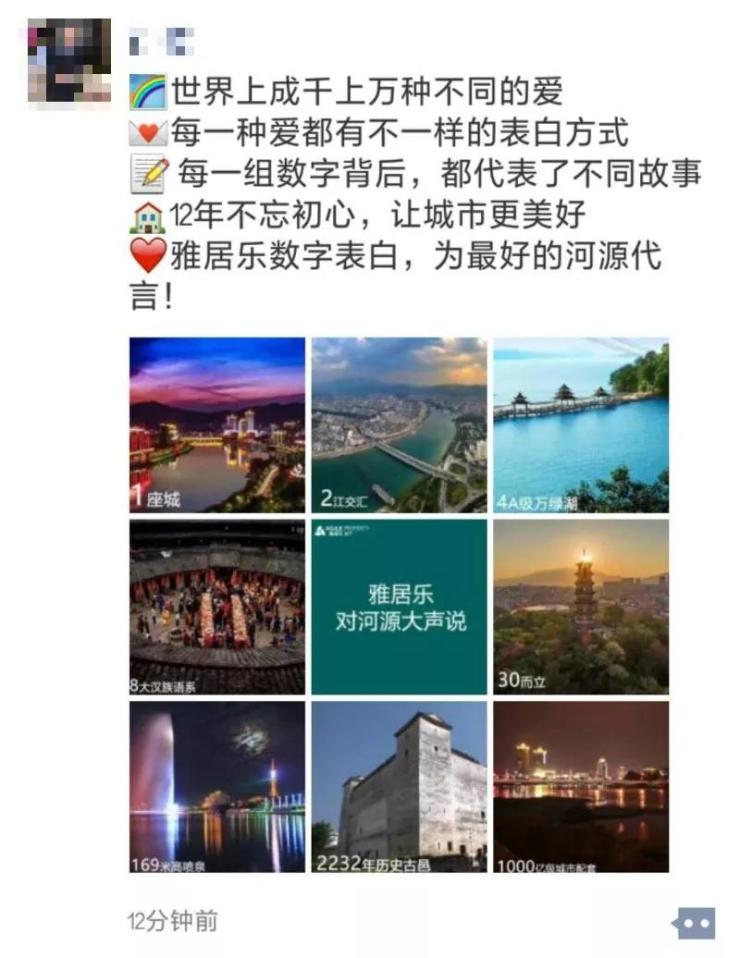Viewport: 740px width, 958px height.
Task: View the '2江交汇' aerial river photo
Action: [x=399, y=424]
